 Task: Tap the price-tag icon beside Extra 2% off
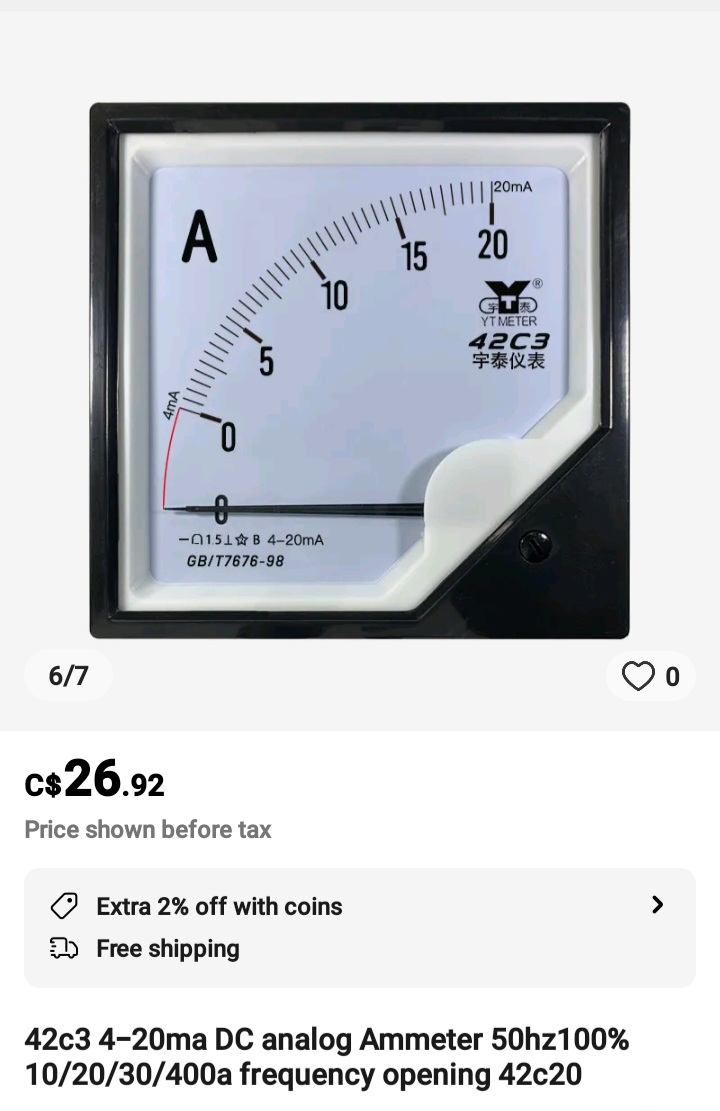[x=64, y=905]
